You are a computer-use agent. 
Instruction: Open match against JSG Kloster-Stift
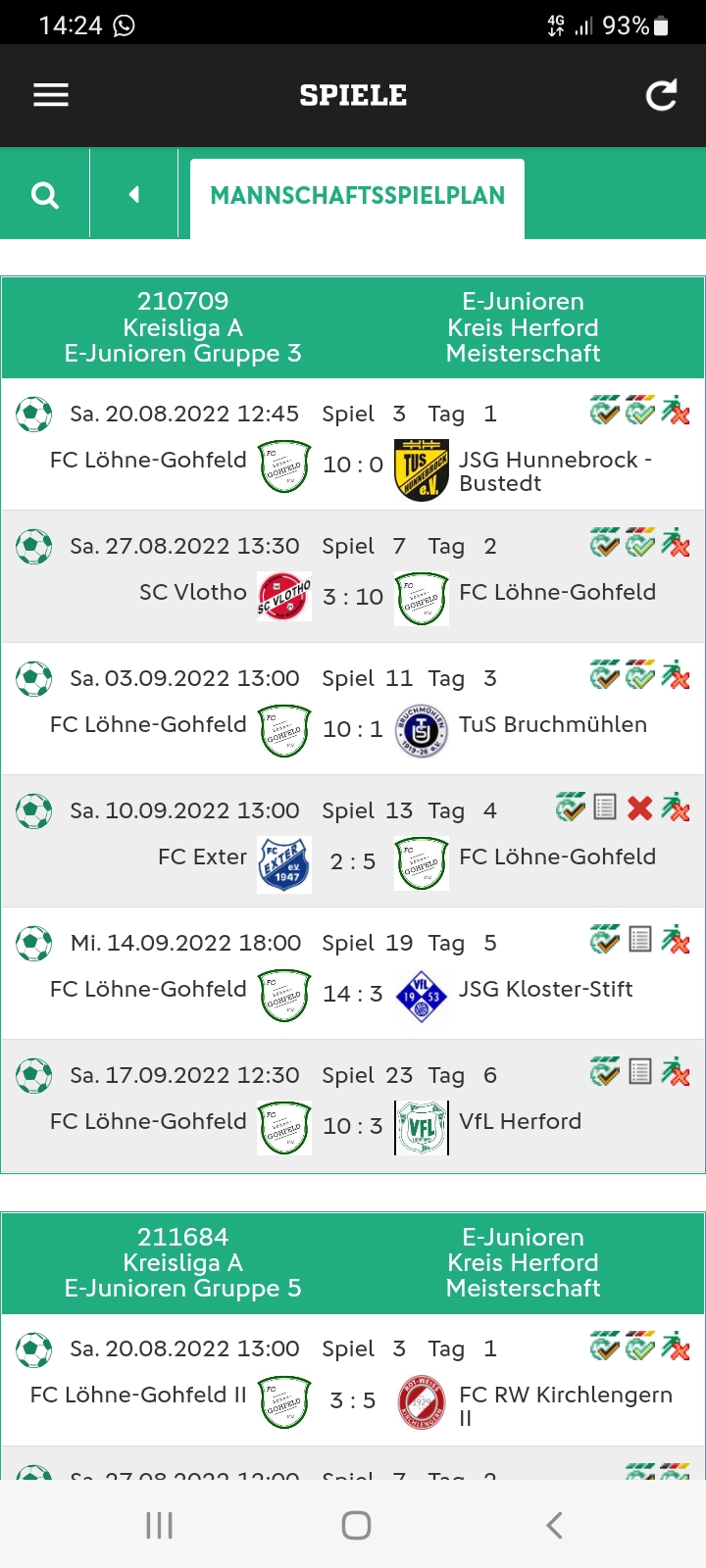click(353, 974)
